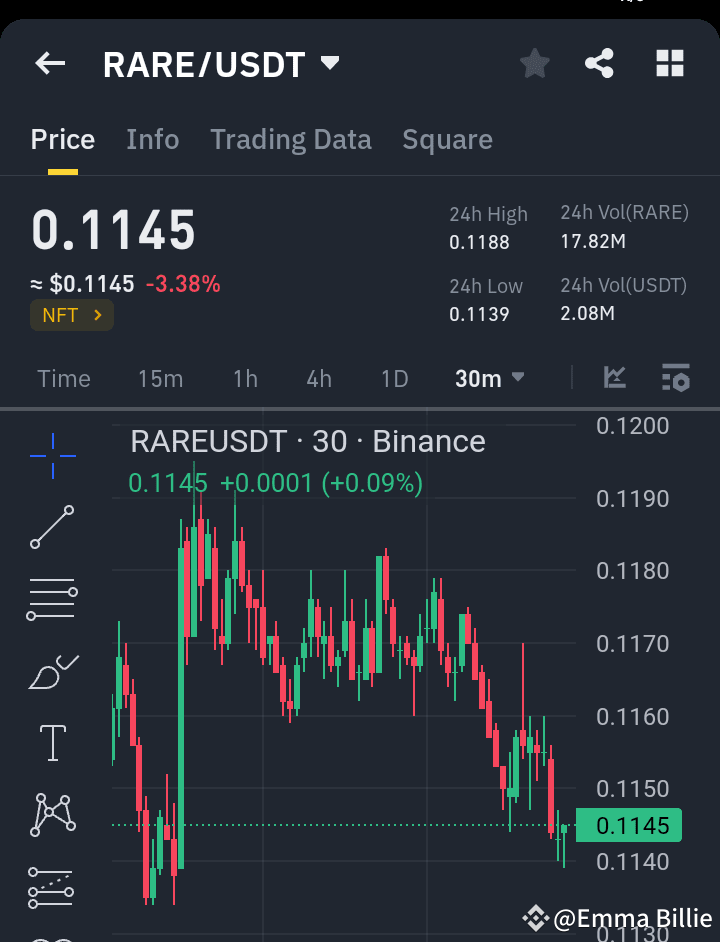Open chart style via line chart icon
The height and width of the screenshot is (942, 720).
tap(614, 378)
